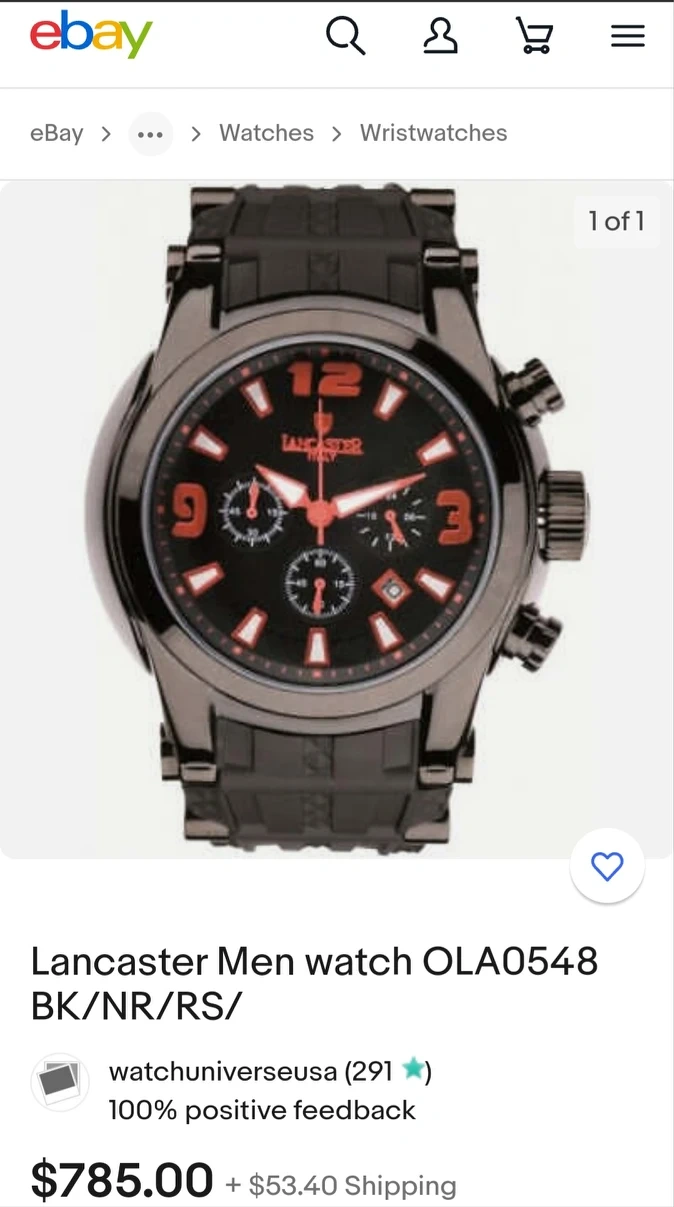Open the account profile icon

coord(440,37)
